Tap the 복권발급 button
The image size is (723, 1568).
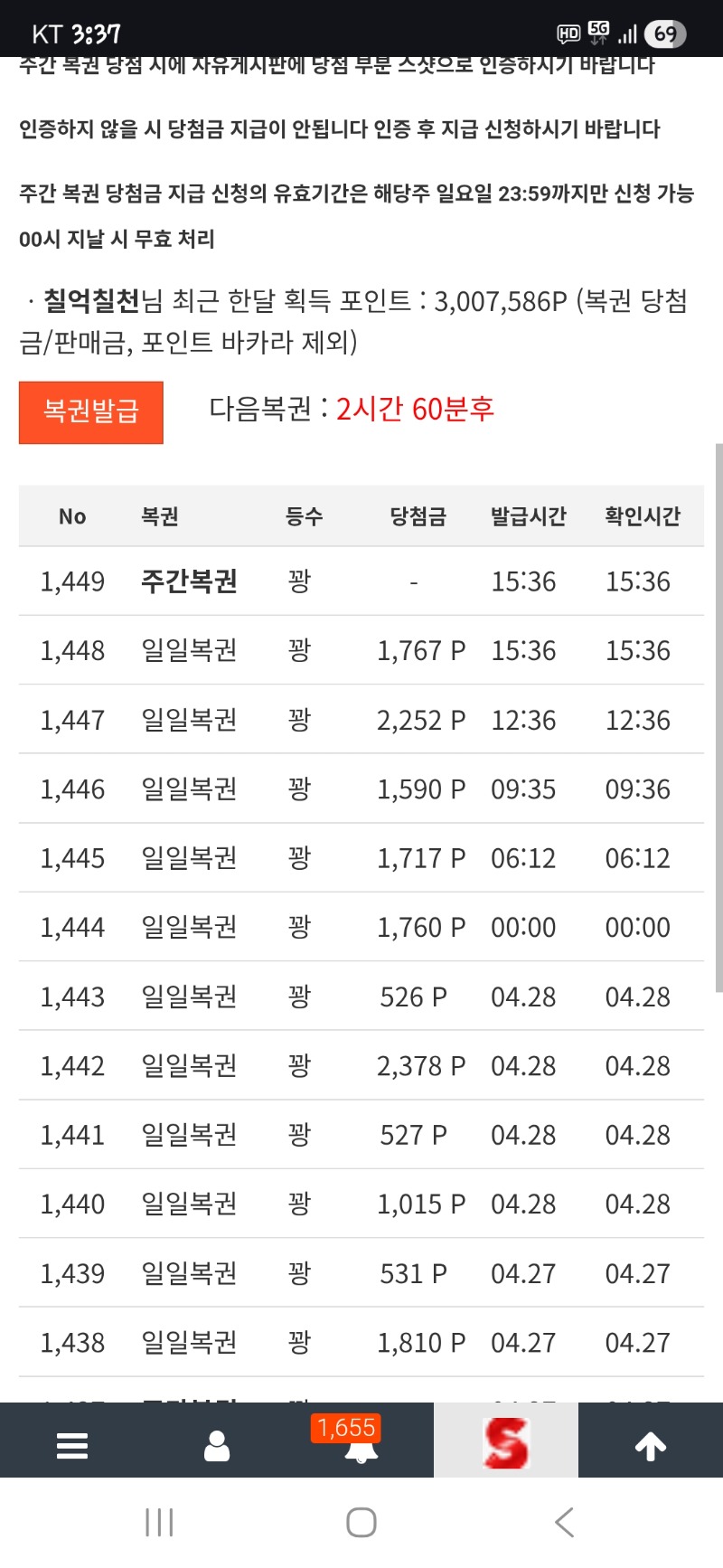(91, 412)
